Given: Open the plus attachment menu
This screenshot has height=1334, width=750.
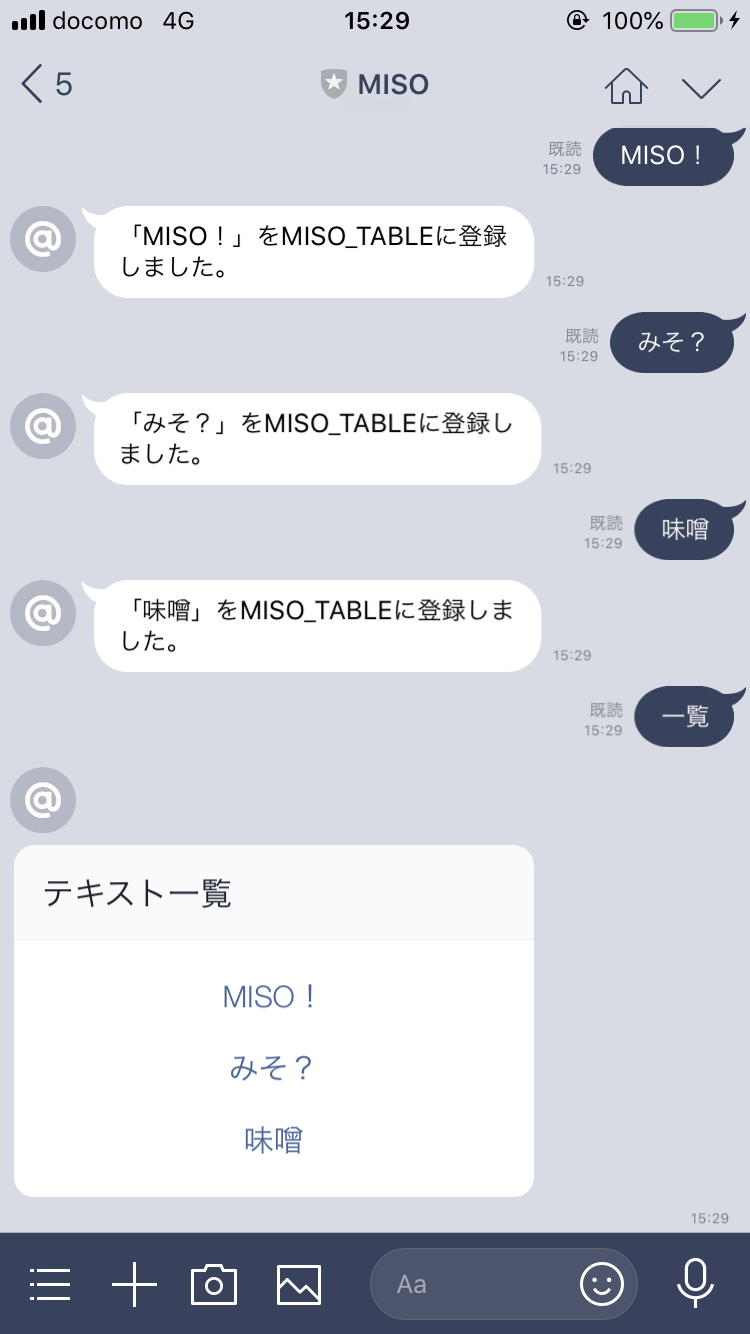Looking at the screenshot, I should click(x=134, y=1284).
